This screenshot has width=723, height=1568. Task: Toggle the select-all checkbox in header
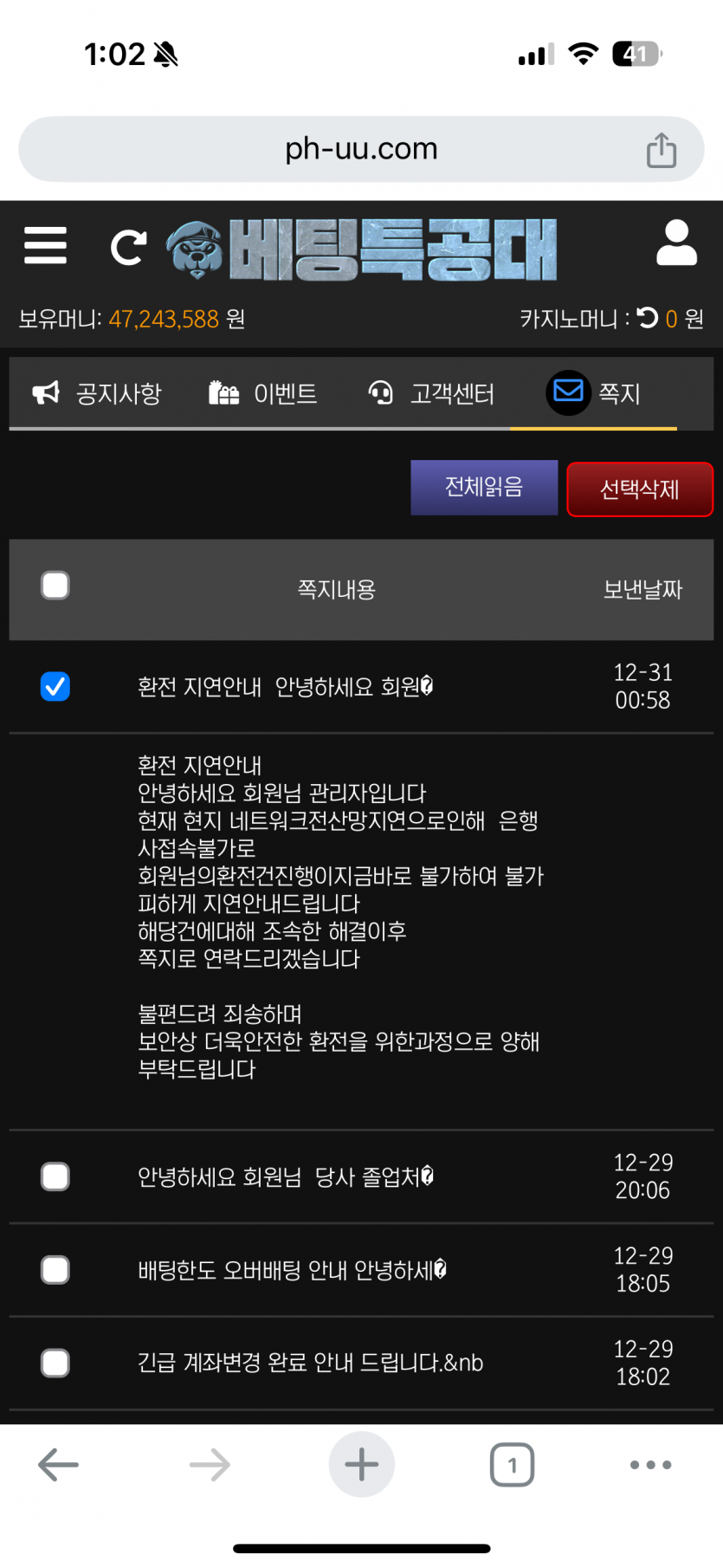coord(55,586)
